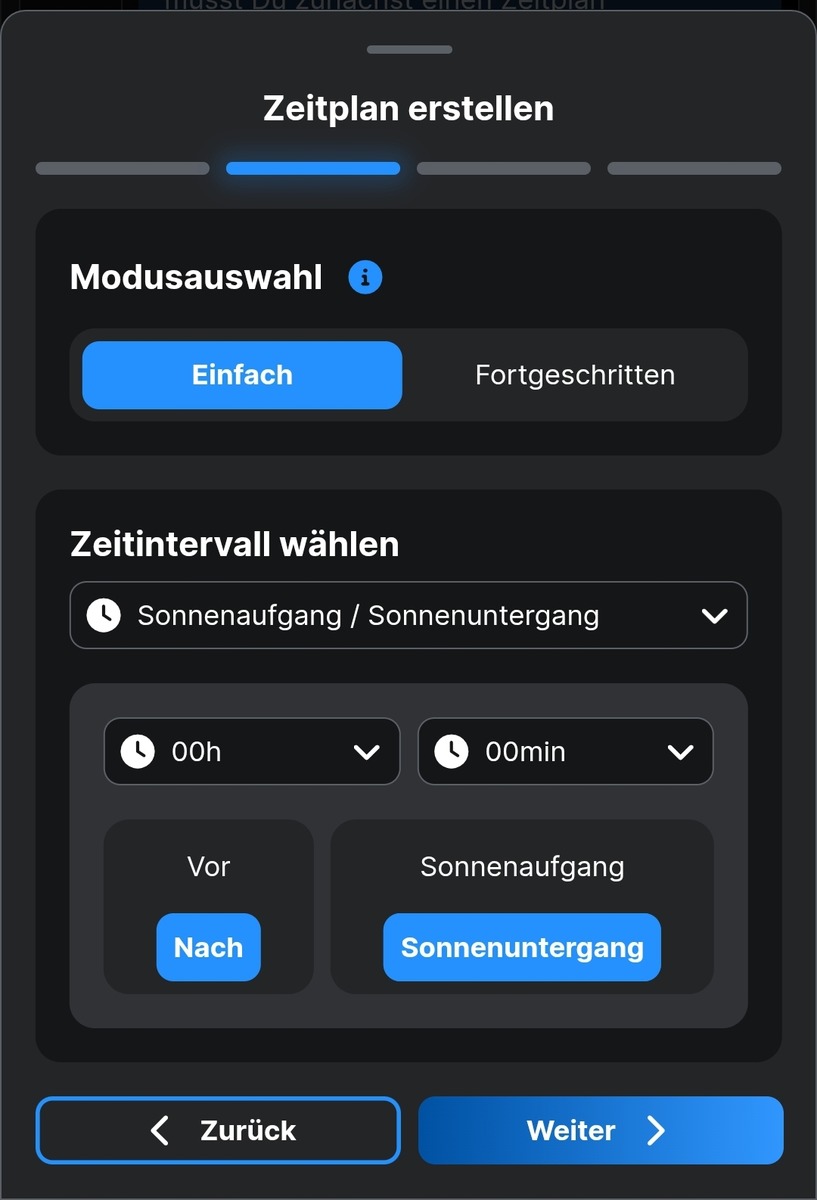The image size is (817, 1200).
Task: Expand the Sonnenaufgang / Sonnenuntergang dropdown
Action: tap(408, 615)
